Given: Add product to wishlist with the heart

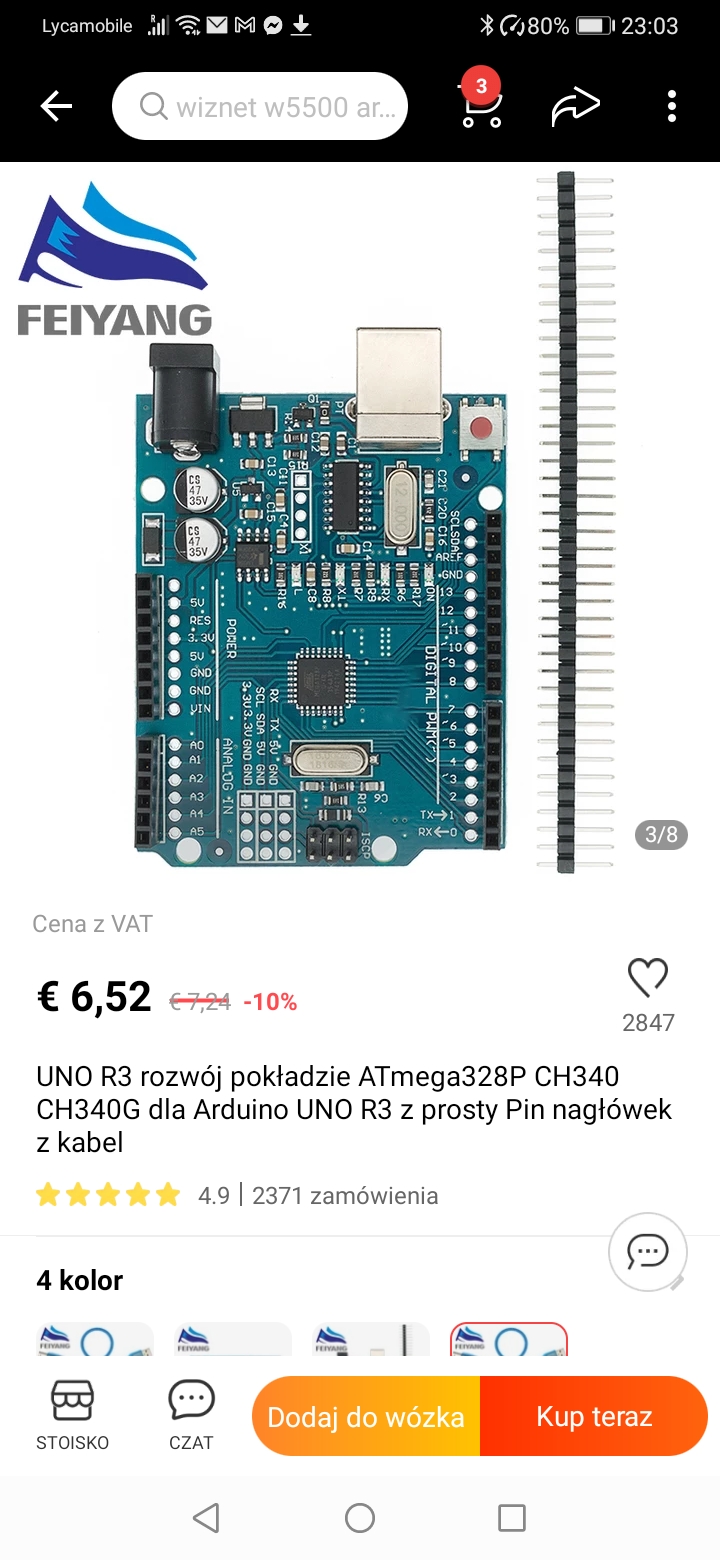Looking at the screenshot, I should tap(647, 977).
